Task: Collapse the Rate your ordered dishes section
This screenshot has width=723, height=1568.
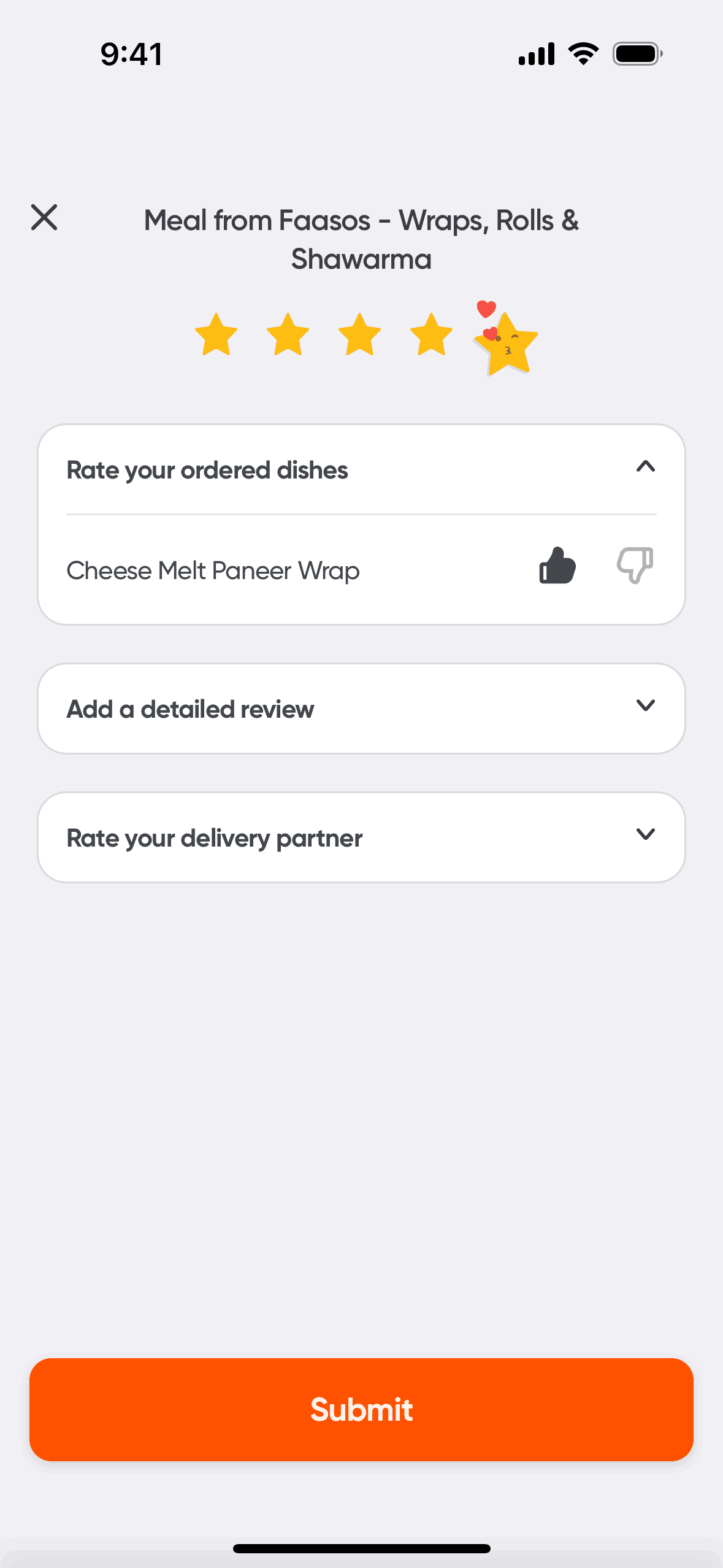Action: (645, 468)
